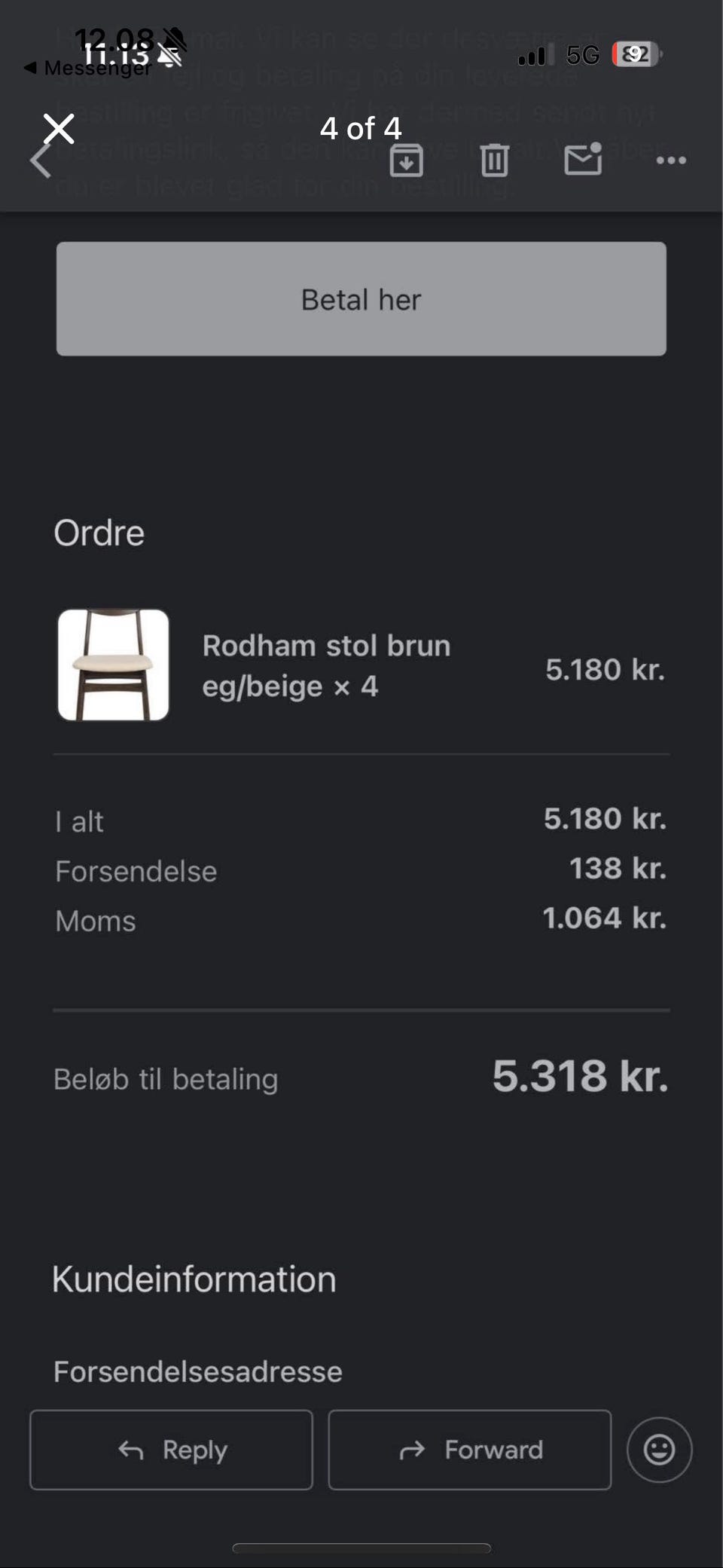Open the Rodham stol product thumbnail

click(x=113, y=665)
